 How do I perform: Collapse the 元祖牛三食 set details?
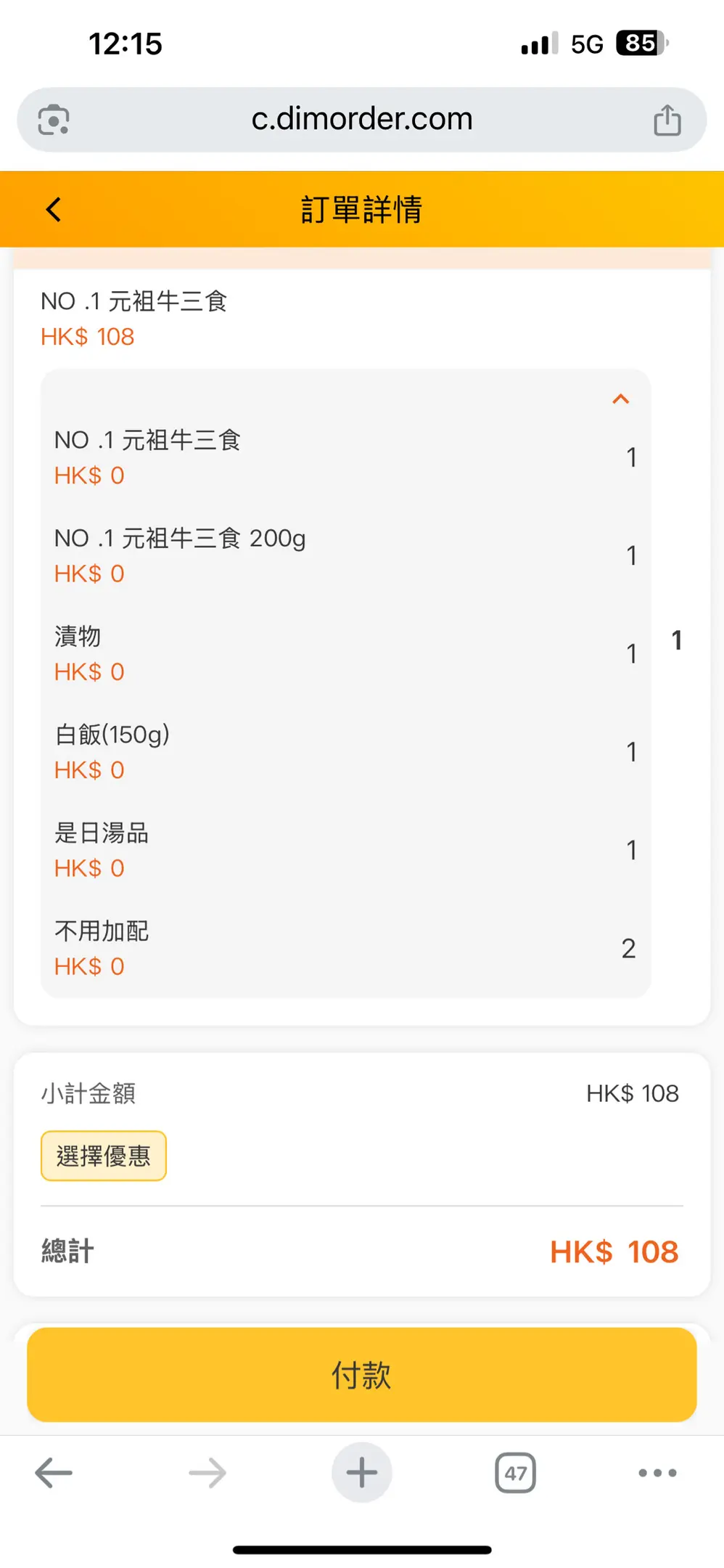[620, 399]
